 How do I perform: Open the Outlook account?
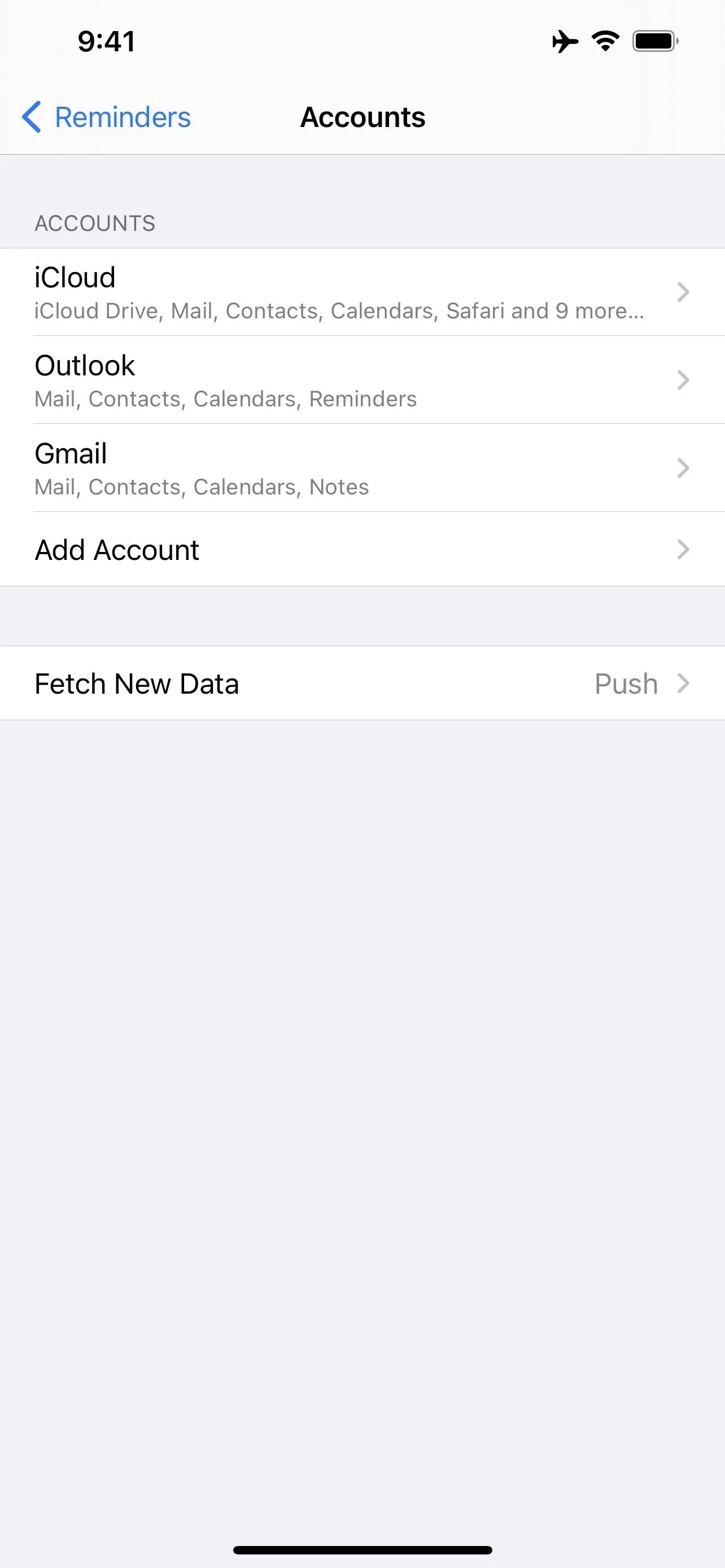pyautogui.click(x=362, y=380)
